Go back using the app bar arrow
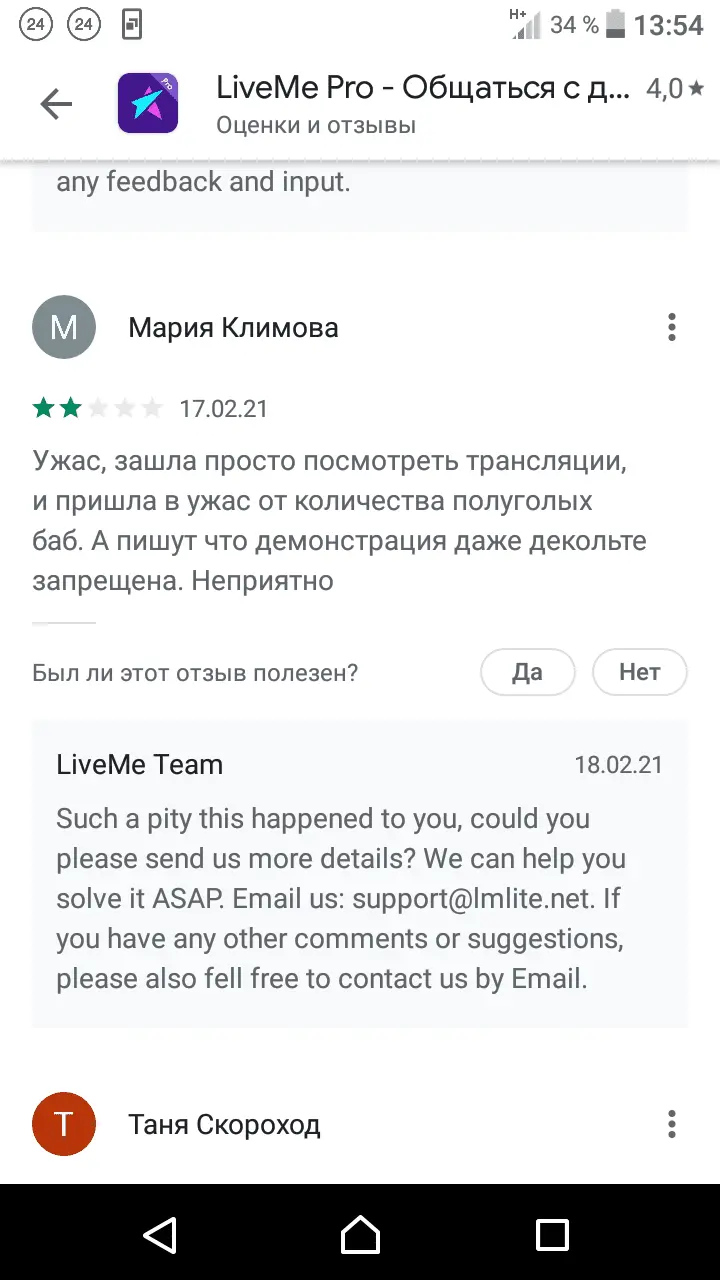The width and height of the screenshot is (720, 1280). (56, 104)
